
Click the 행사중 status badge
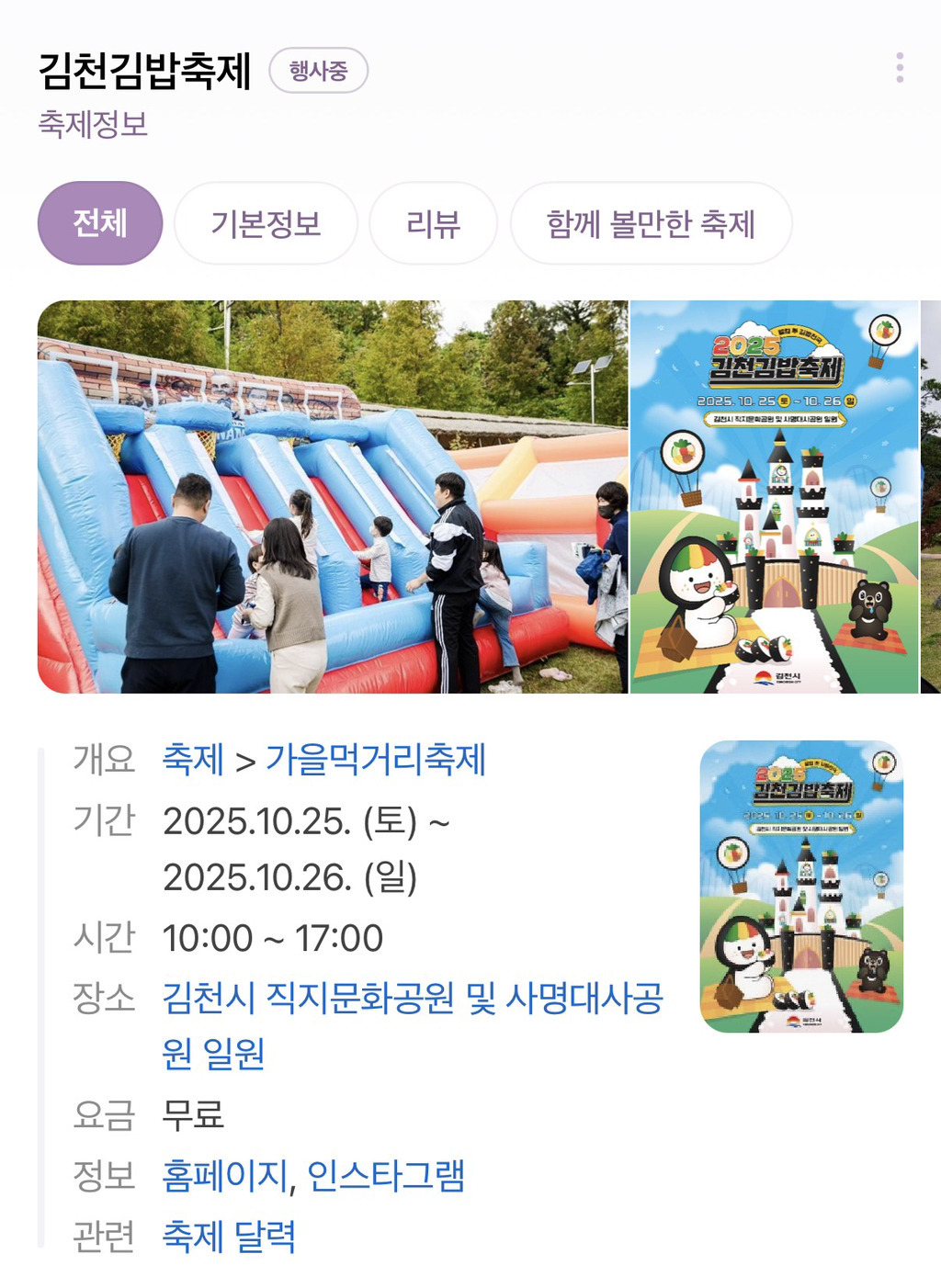click(319, 71)
